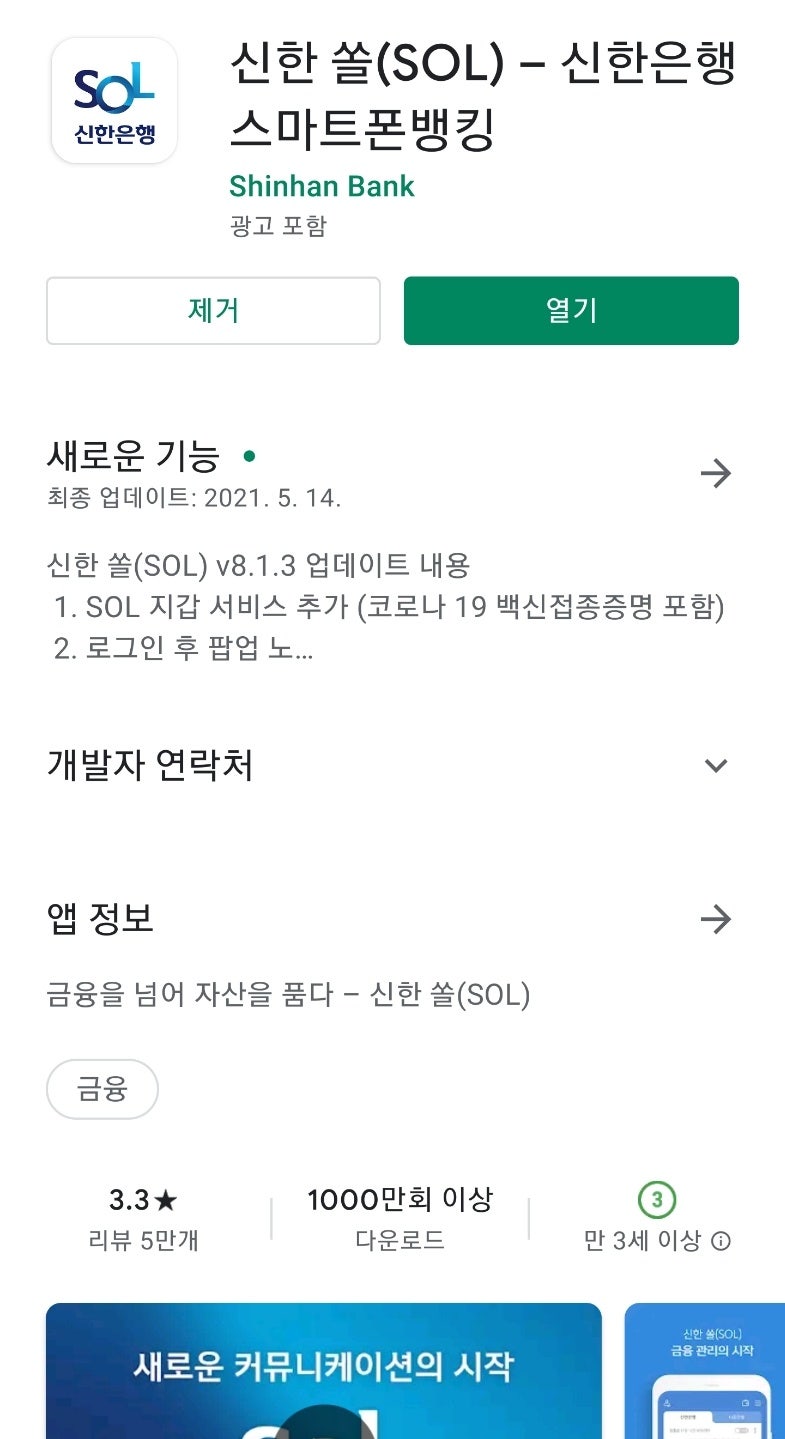Image resolution: width=785 pixels, height=1439 pixels.
Task: Open the 새로운 기능 arrow icon
Action: tap(716, 472)
